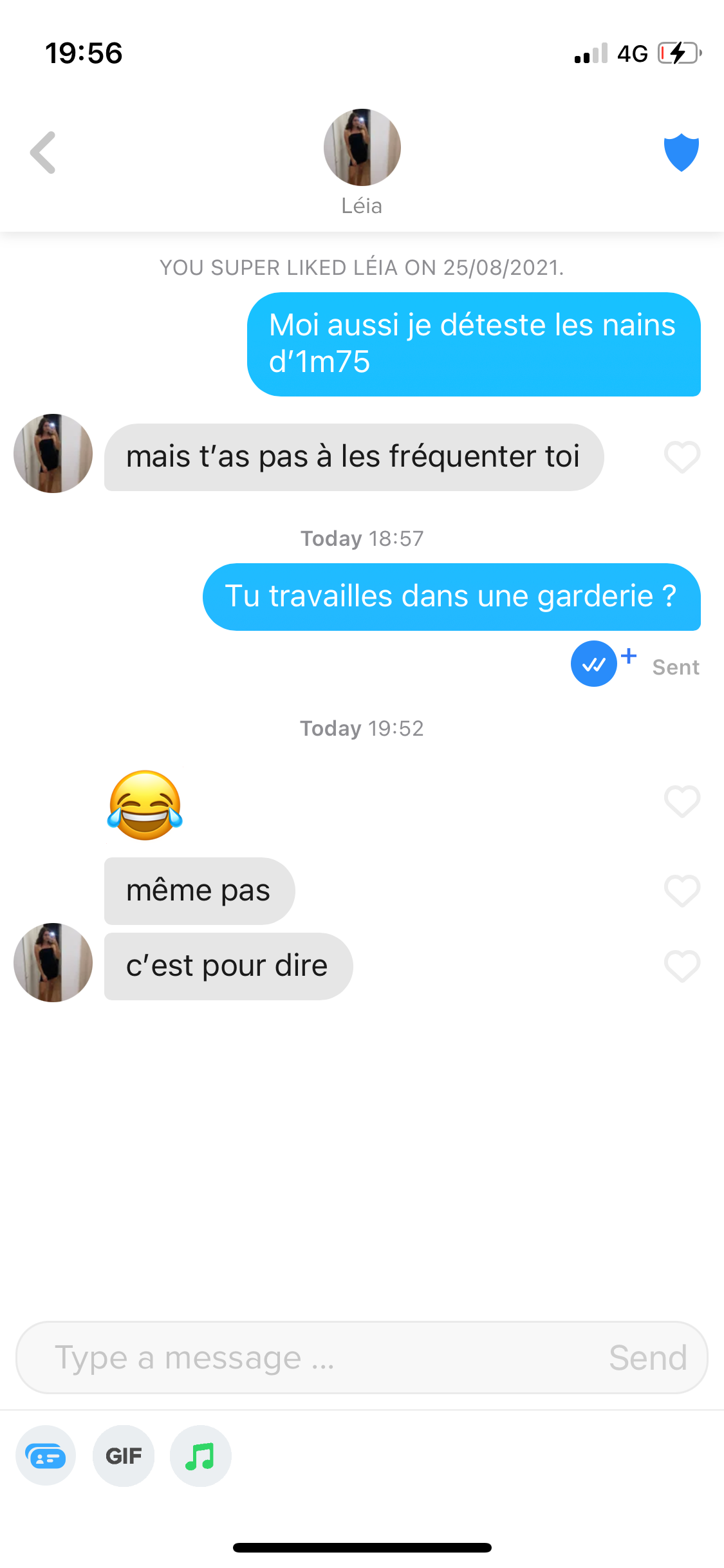Viewport: 724px width, 1568px height.
Task: Tap the read receipts checkmark icon
Action: pyautogui.click(x=594, y=664)
